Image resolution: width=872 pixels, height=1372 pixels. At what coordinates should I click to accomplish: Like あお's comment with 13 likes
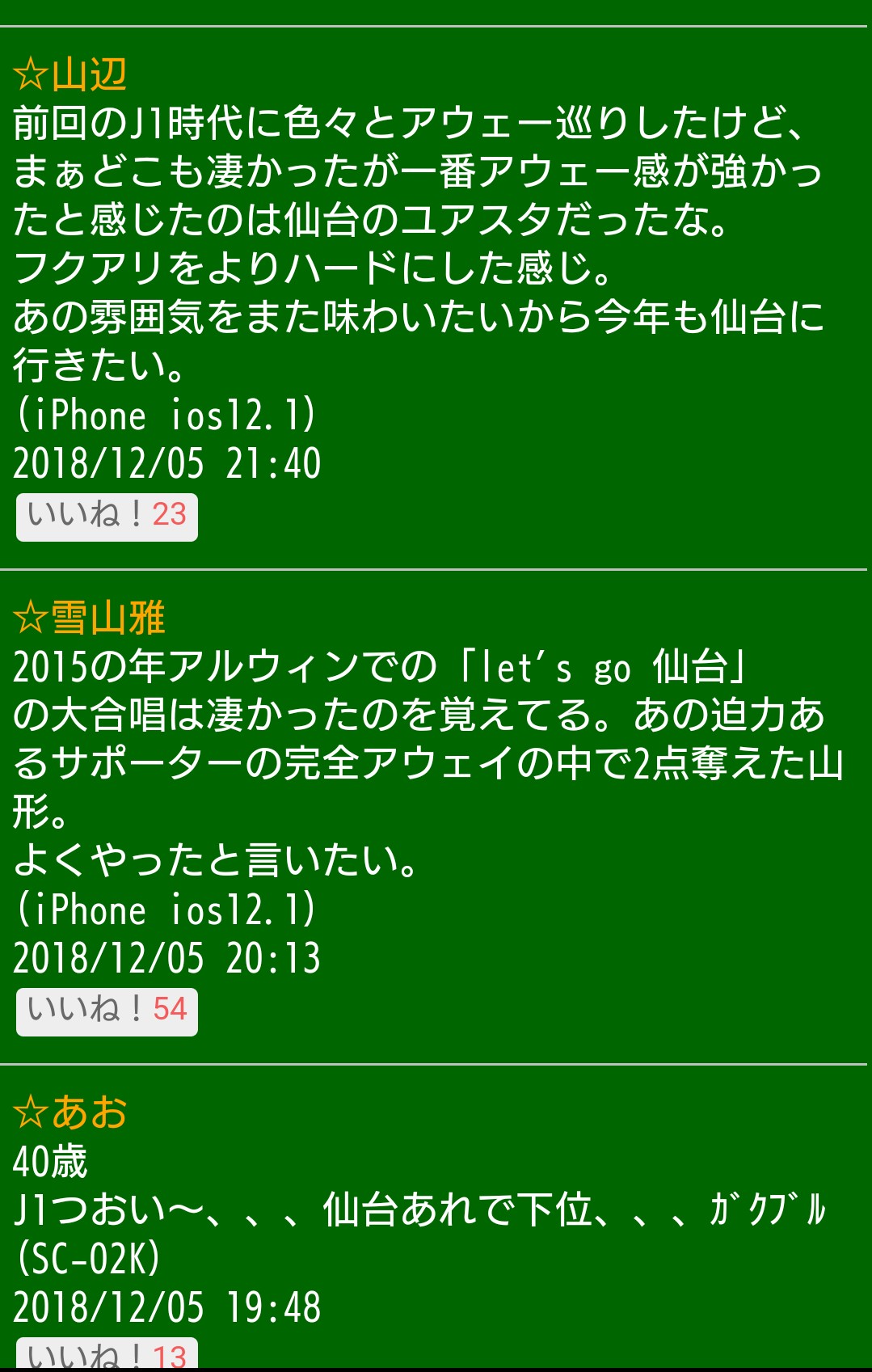click(x=107, y=1356)
